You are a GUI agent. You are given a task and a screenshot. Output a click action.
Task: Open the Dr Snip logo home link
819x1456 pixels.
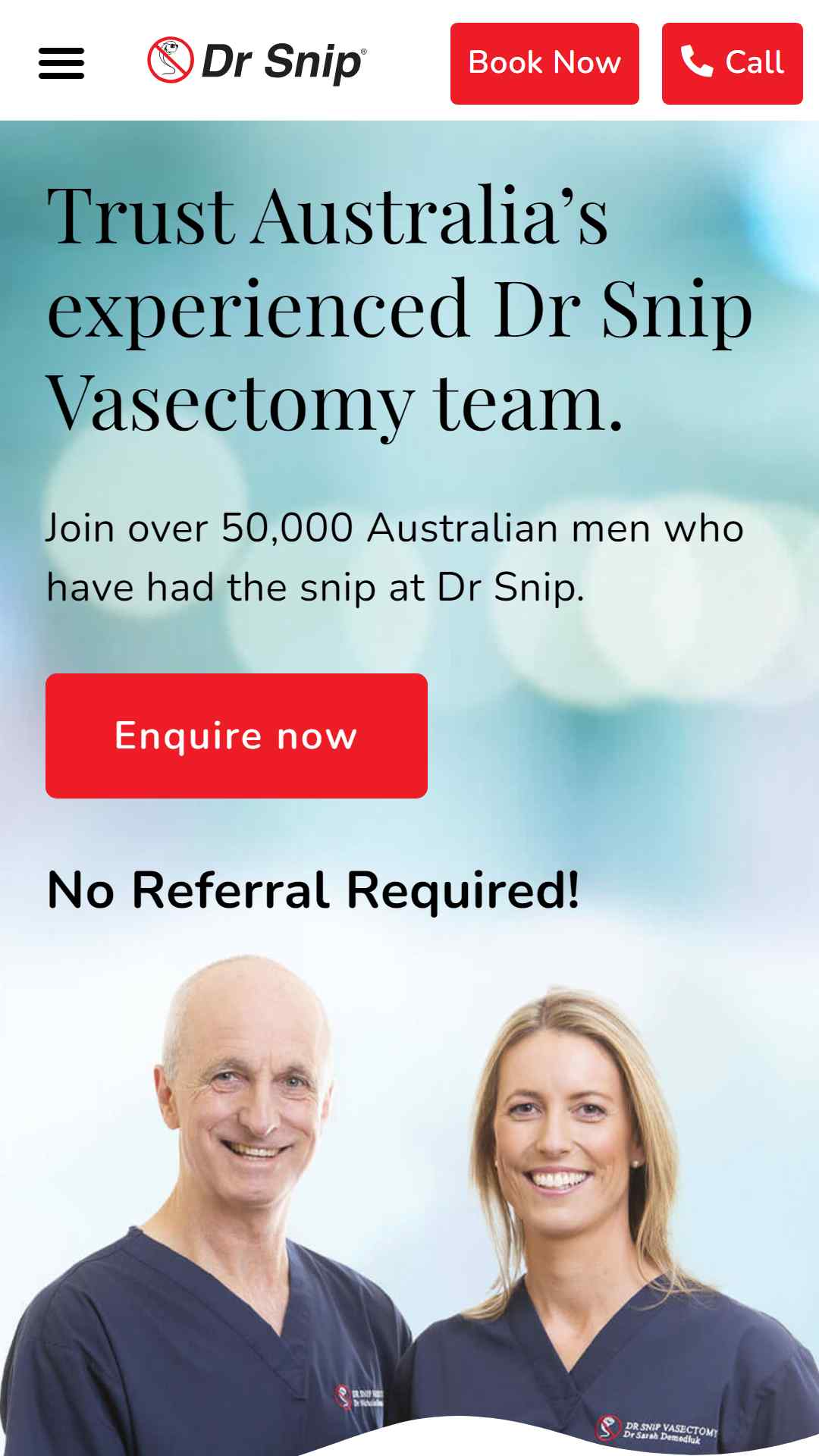[x=258, y=61]
